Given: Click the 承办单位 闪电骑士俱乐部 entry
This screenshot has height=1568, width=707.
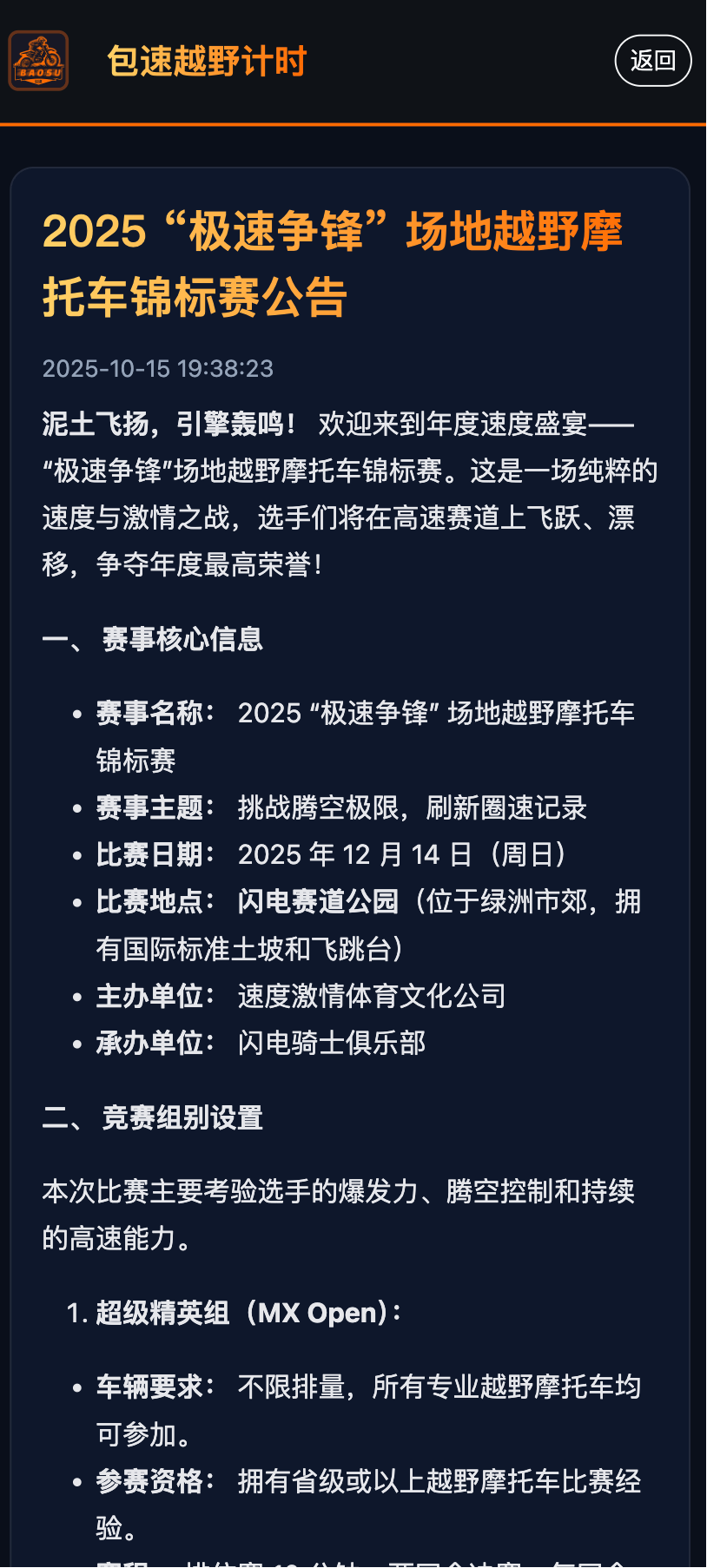Looking at the screenshot, I should [261, 1042].
